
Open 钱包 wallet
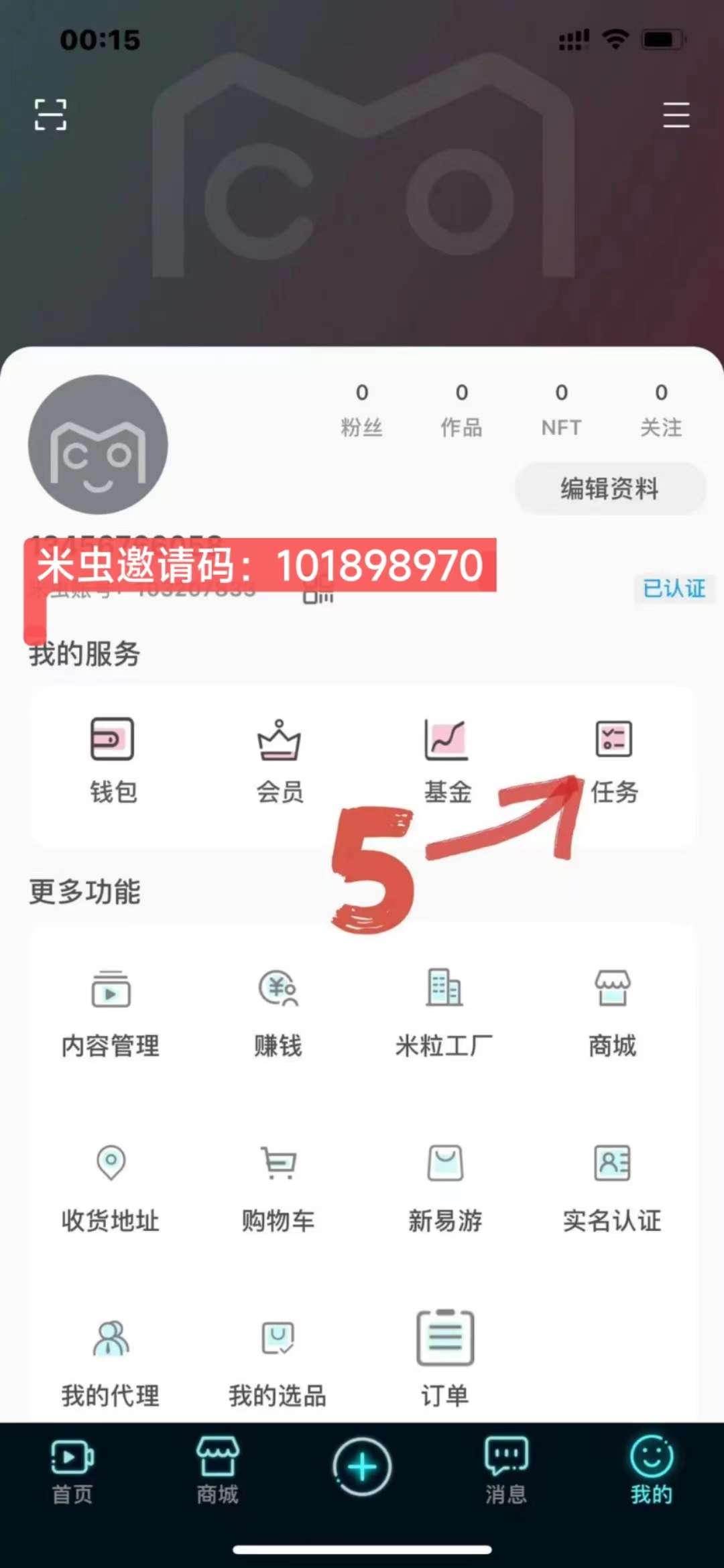pyautogui.click(x=113, y=761)
